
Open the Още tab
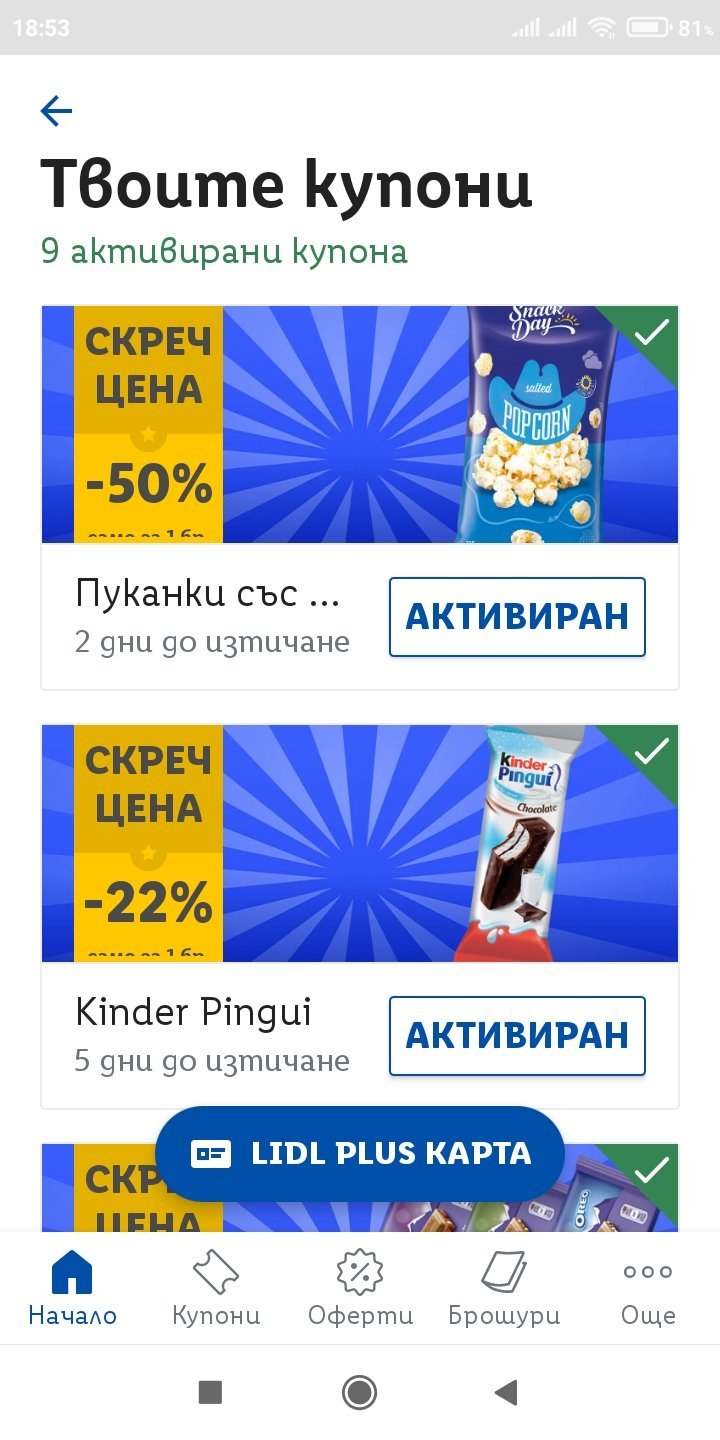[x=648, y=1289]
